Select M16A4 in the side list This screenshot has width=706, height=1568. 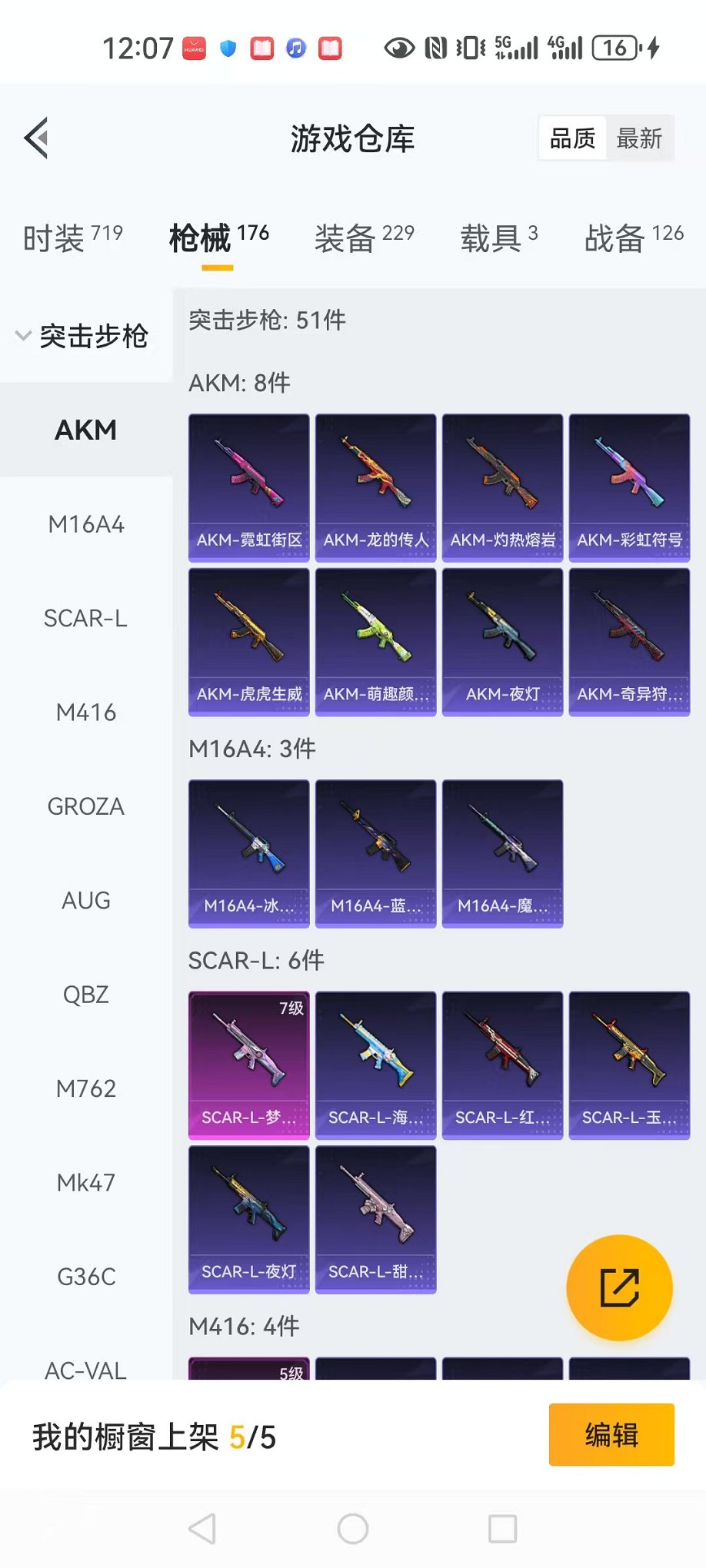coord(86,524)
